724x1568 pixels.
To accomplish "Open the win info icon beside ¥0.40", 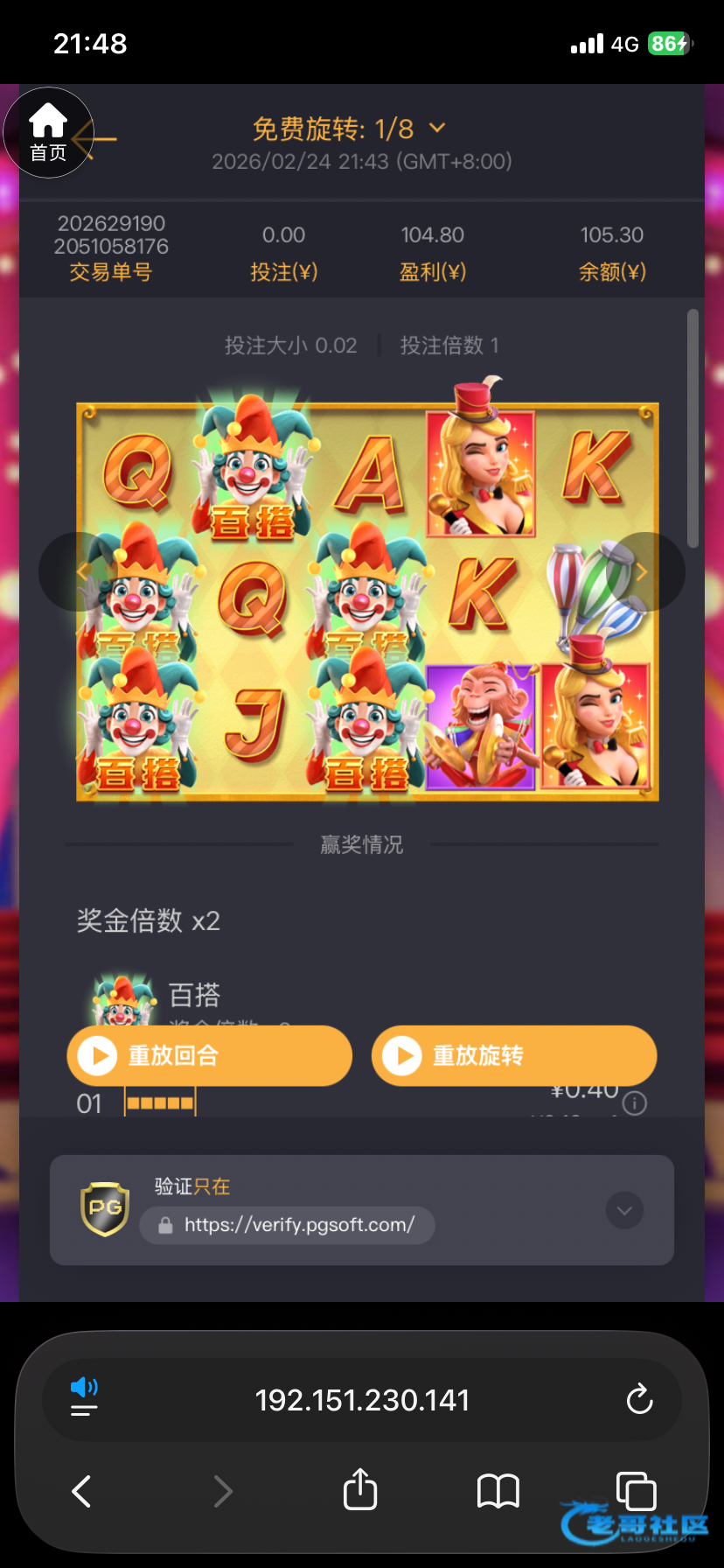I will pyautogui.click(x=635, y=1102).
